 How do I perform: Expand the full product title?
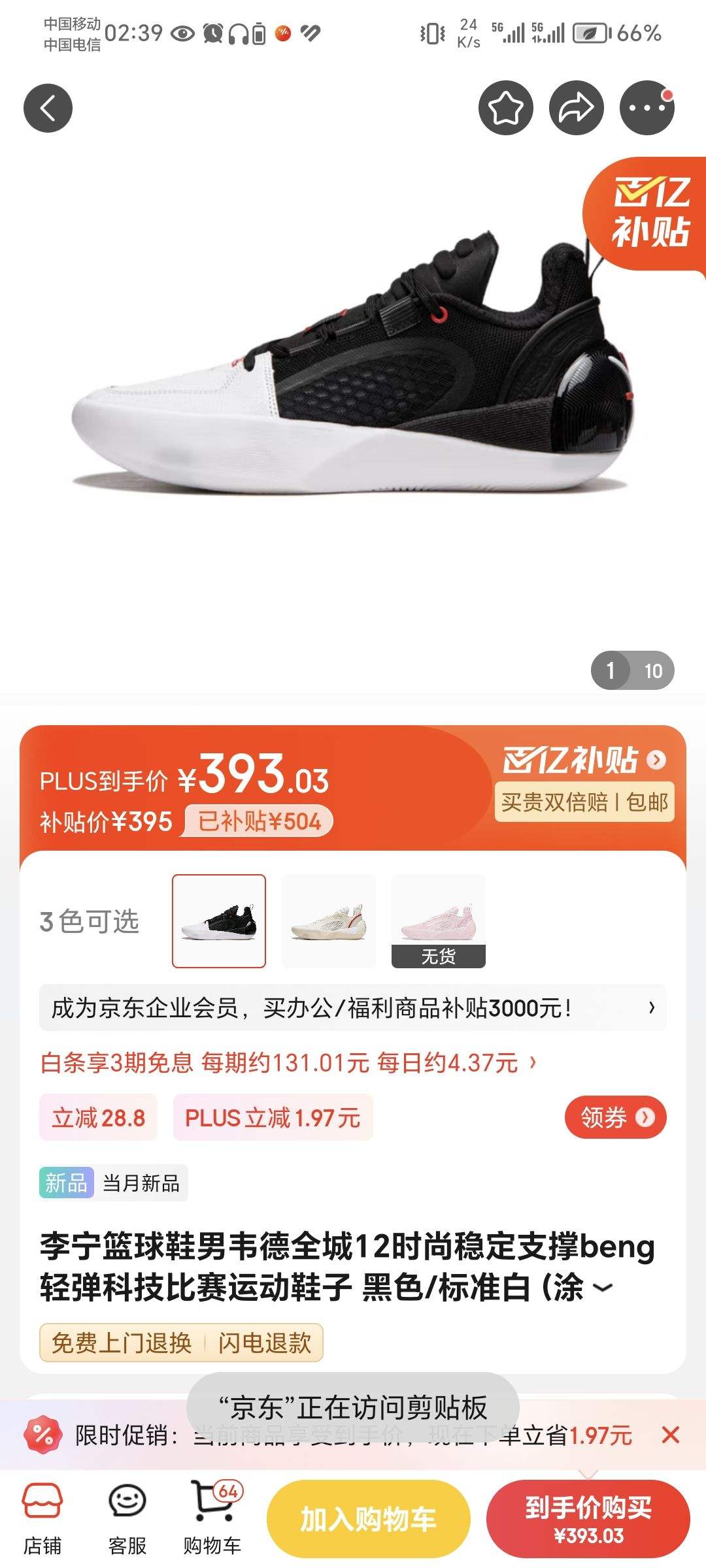(x=603, y=1288)
